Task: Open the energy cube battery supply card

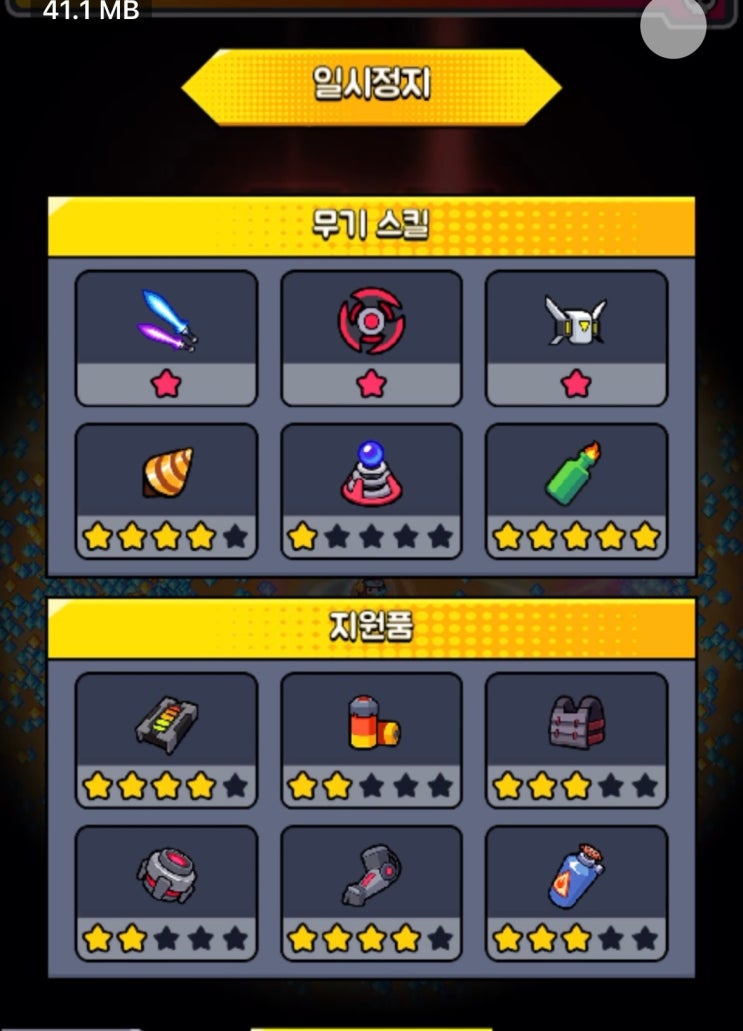Action: [166, 739]
